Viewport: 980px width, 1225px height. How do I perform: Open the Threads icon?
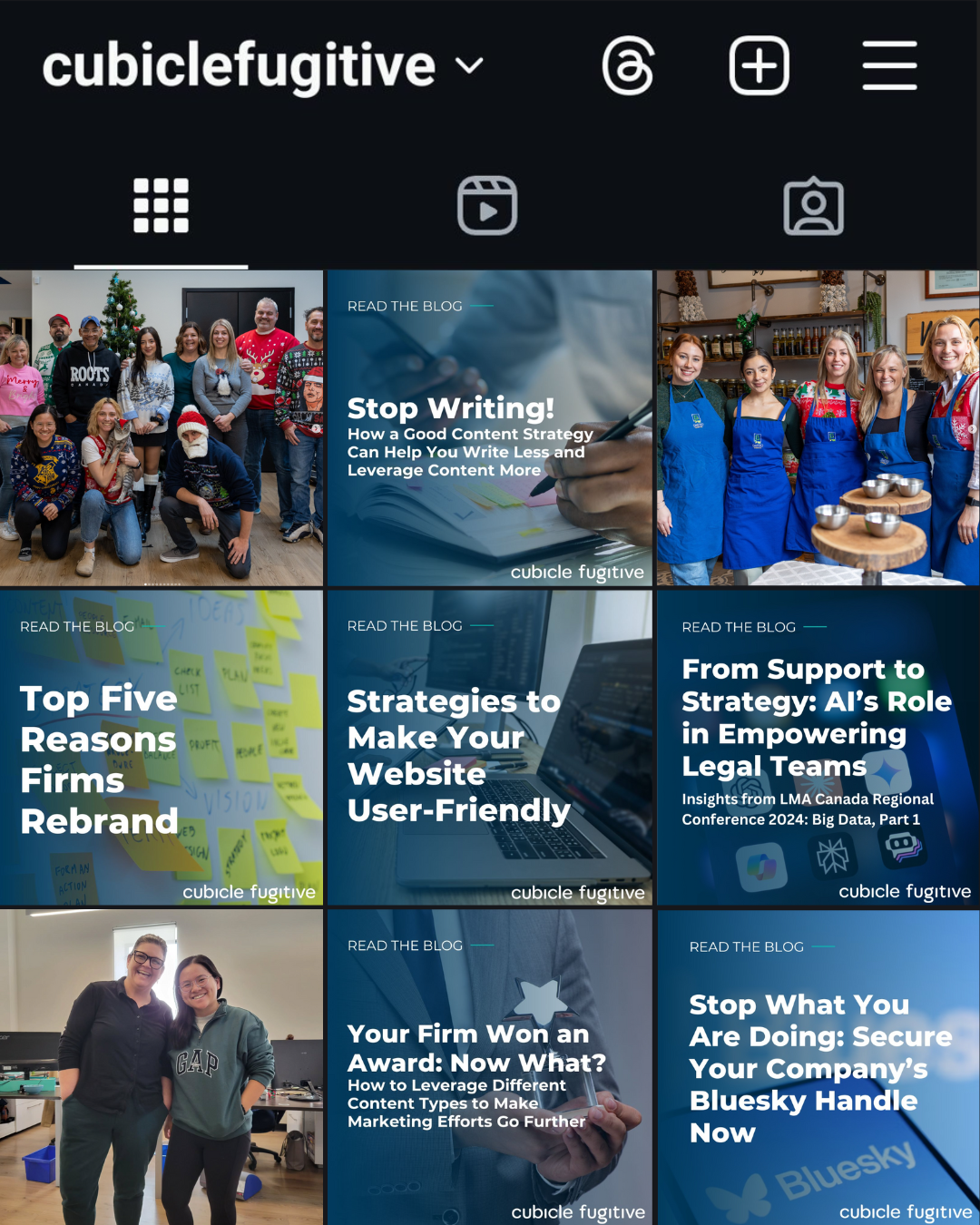(x=628, y=66)
